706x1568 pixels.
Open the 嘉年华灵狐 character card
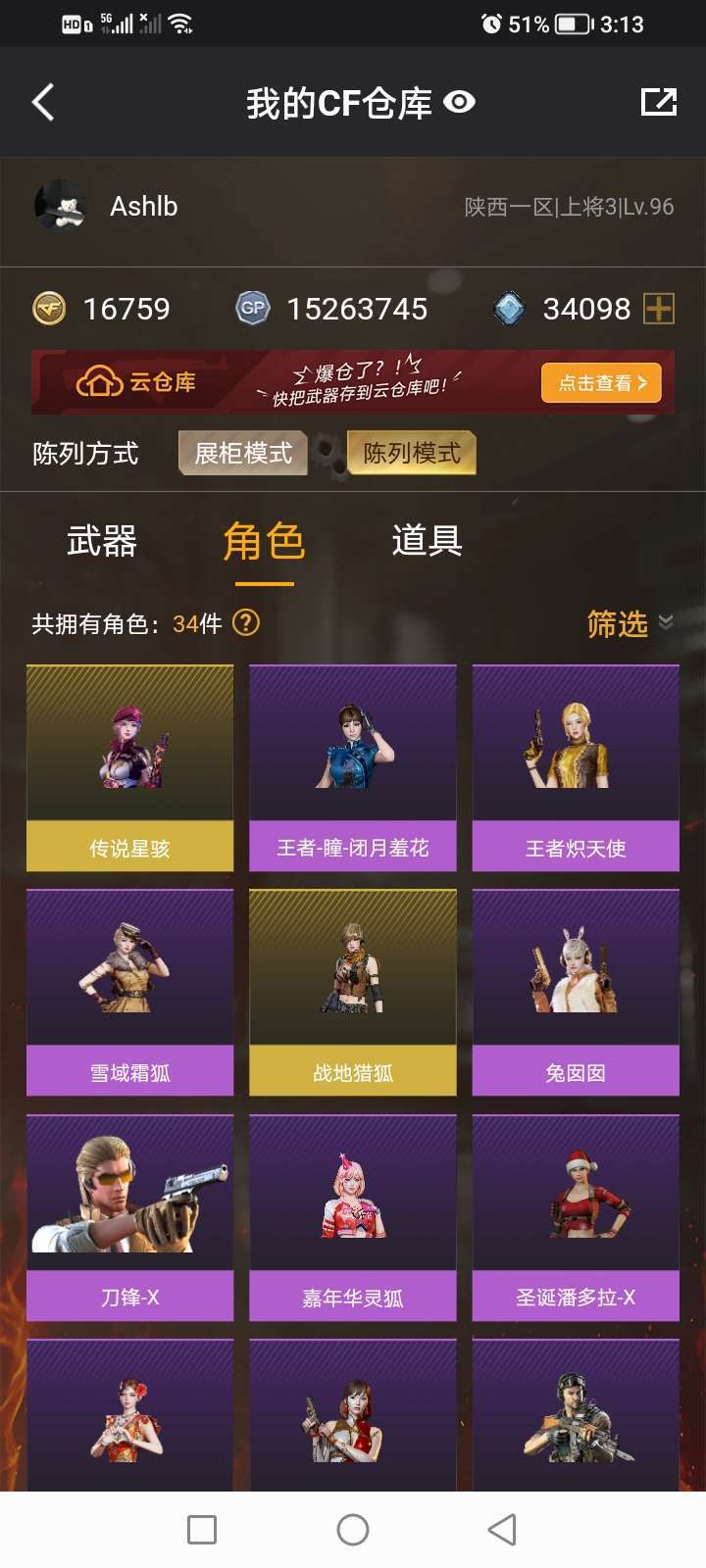[353, 1217]
